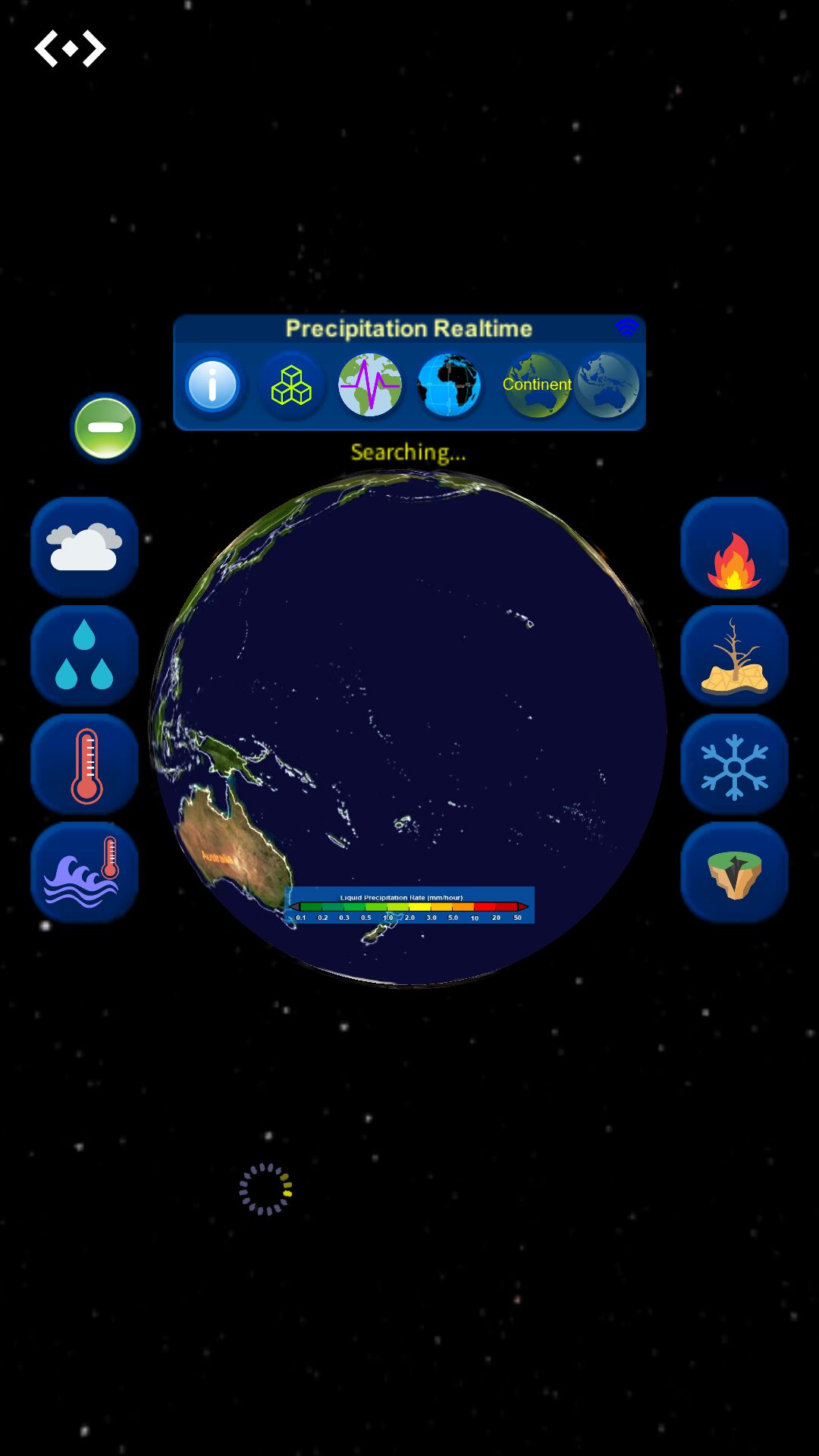Screen dimensions: 819x1456
Task: Select the blue and black globe icon
Action: coord(449,385)
